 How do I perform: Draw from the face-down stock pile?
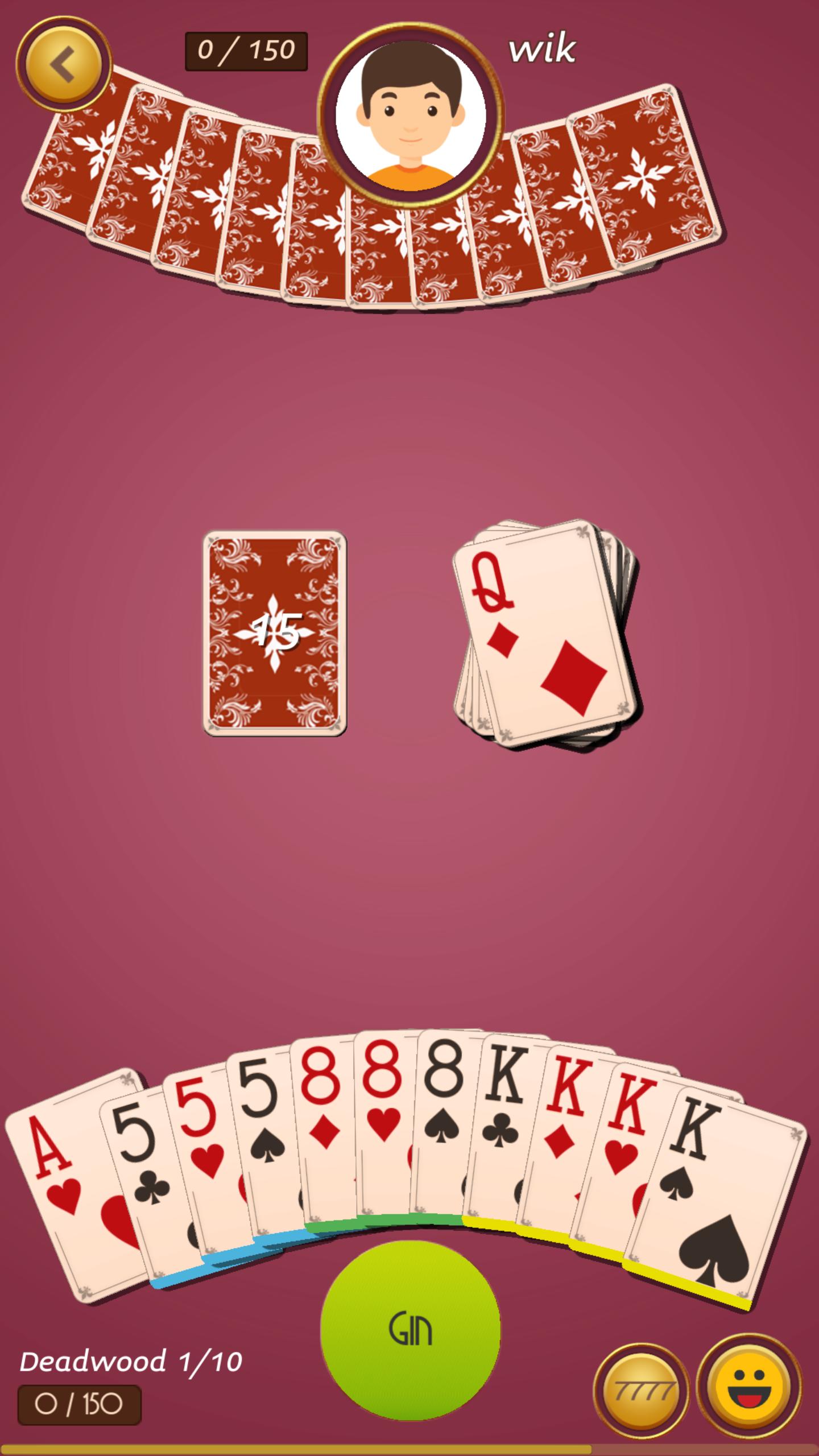tap(275, 631)
